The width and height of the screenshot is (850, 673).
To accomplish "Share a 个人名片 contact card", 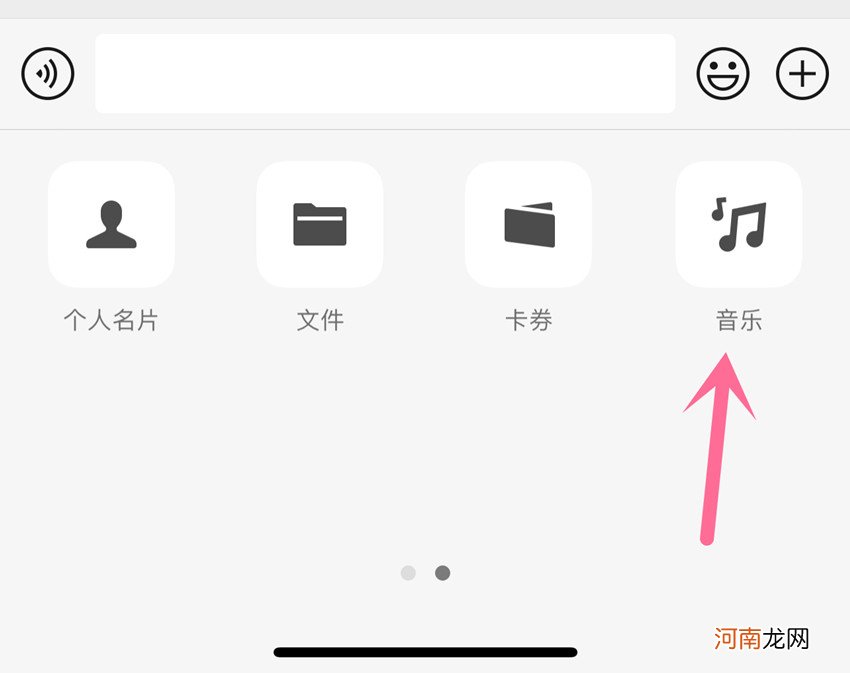I will [111, 225].
